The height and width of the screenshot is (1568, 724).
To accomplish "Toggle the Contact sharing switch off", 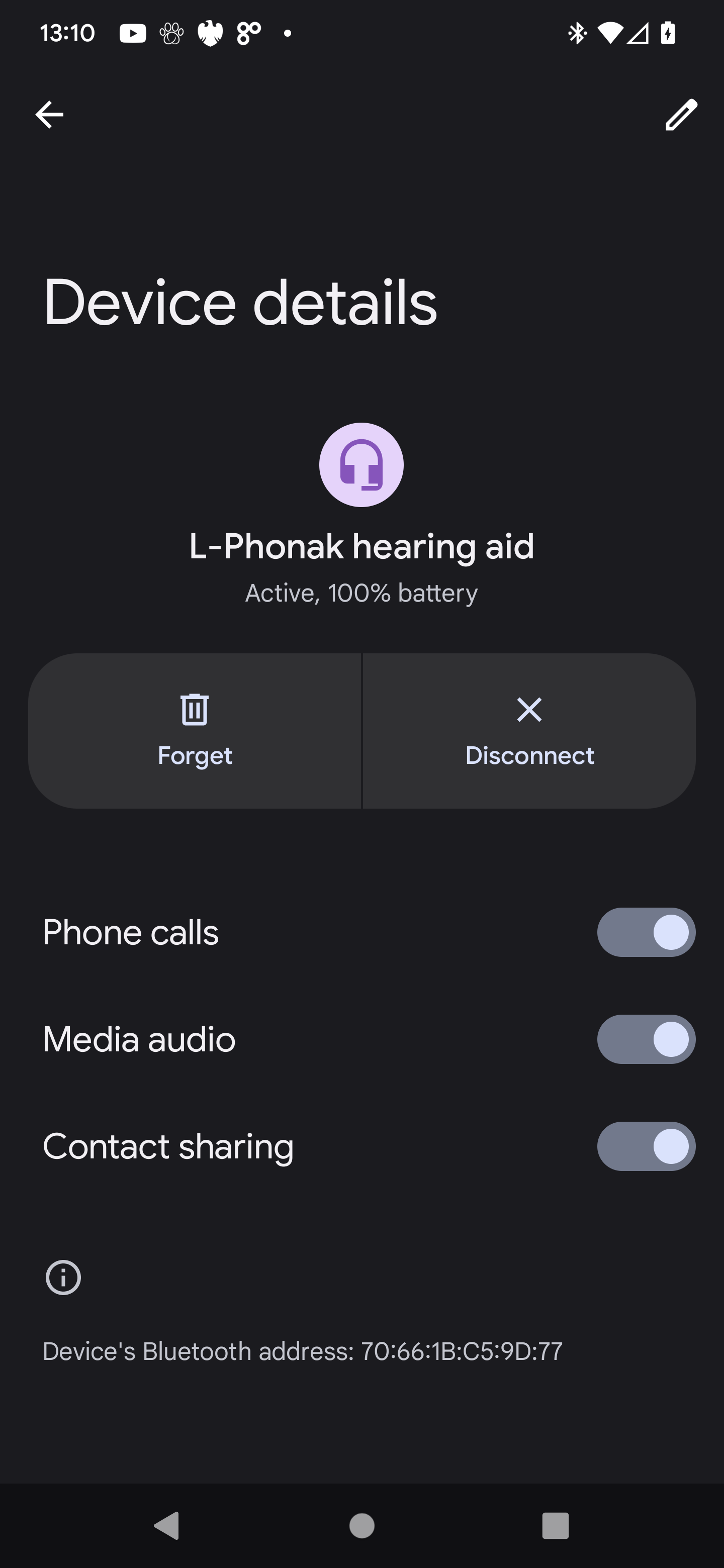I will (x=646, y=1146).
